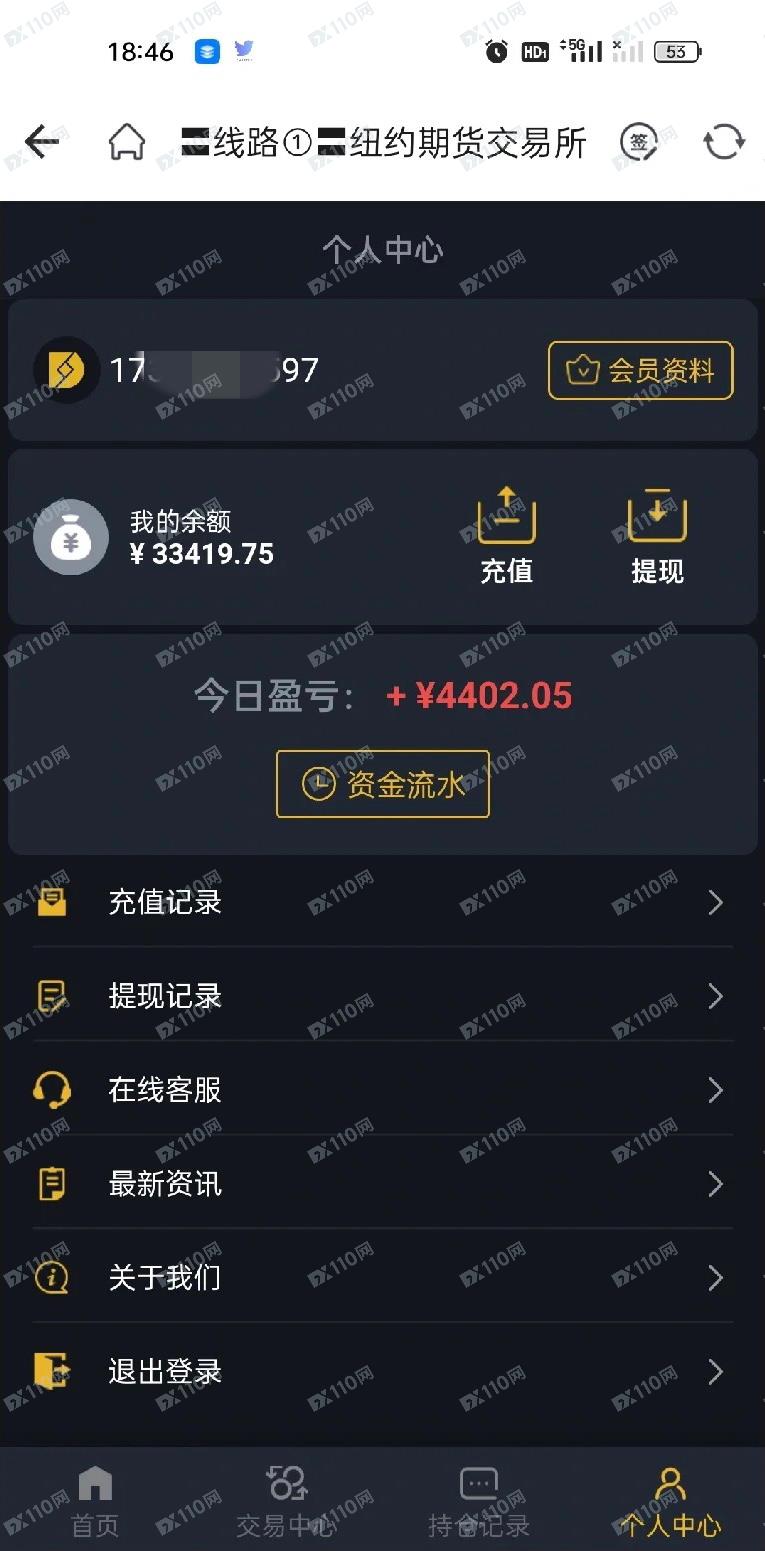Screen dimensions: 765x1551
Task: Switch to the 持仓记录 tab
Action: (479, 1501)
